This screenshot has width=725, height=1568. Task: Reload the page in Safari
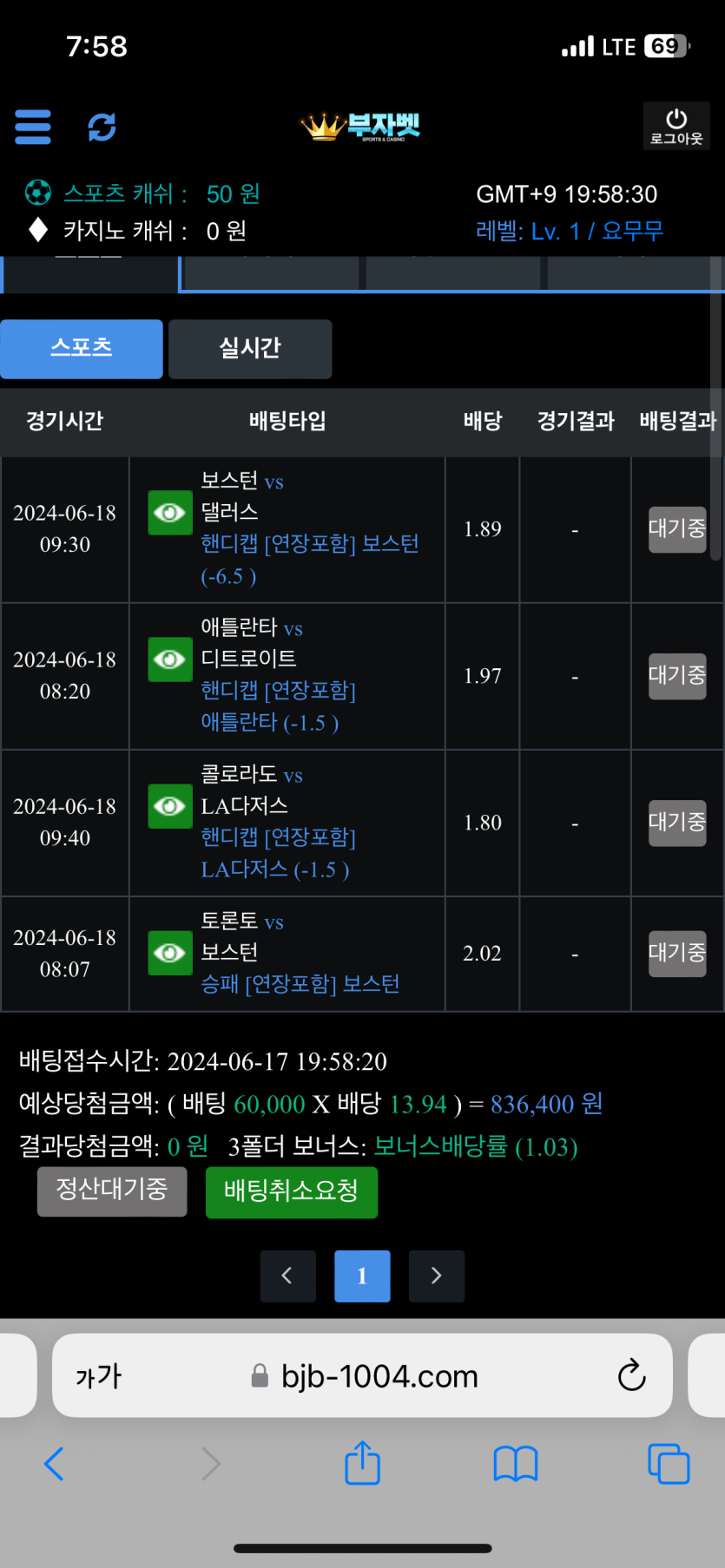(631, 1375)
